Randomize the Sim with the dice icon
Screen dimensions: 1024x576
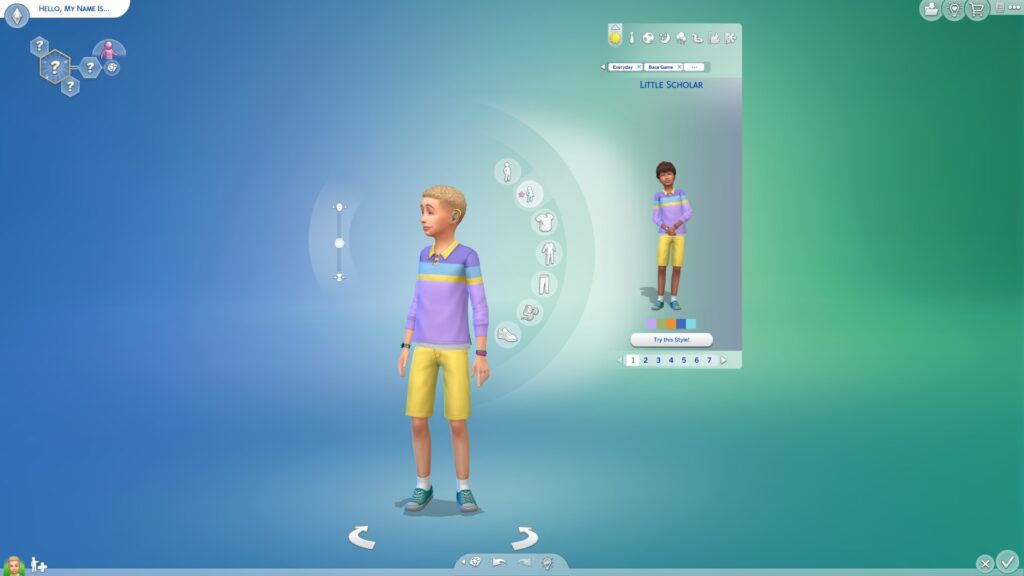[x=475, y=562]
